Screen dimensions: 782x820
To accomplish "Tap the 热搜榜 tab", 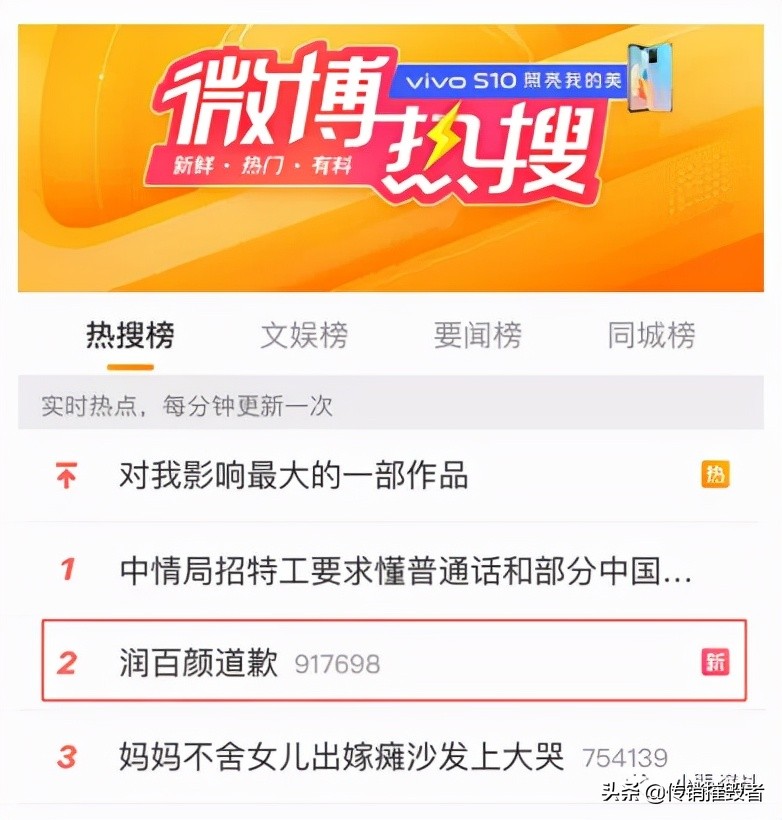I will 130,336.
